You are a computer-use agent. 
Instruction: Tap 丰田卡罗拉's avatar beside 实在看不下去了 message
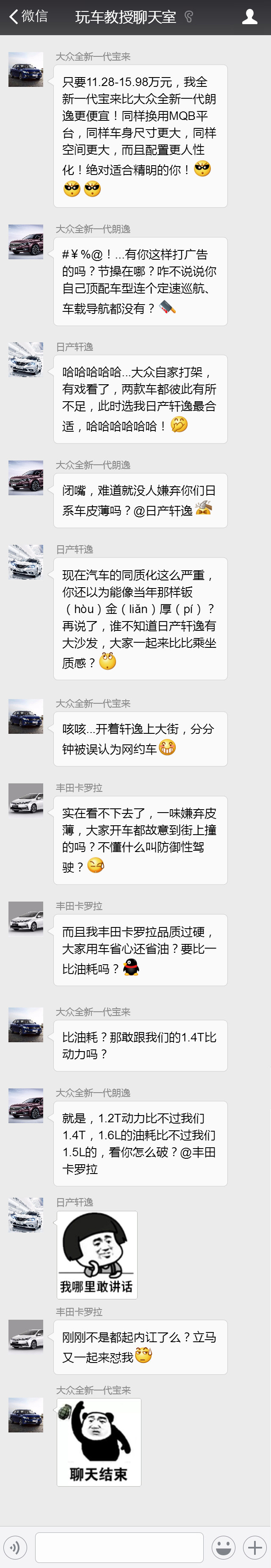pos(25,800)
